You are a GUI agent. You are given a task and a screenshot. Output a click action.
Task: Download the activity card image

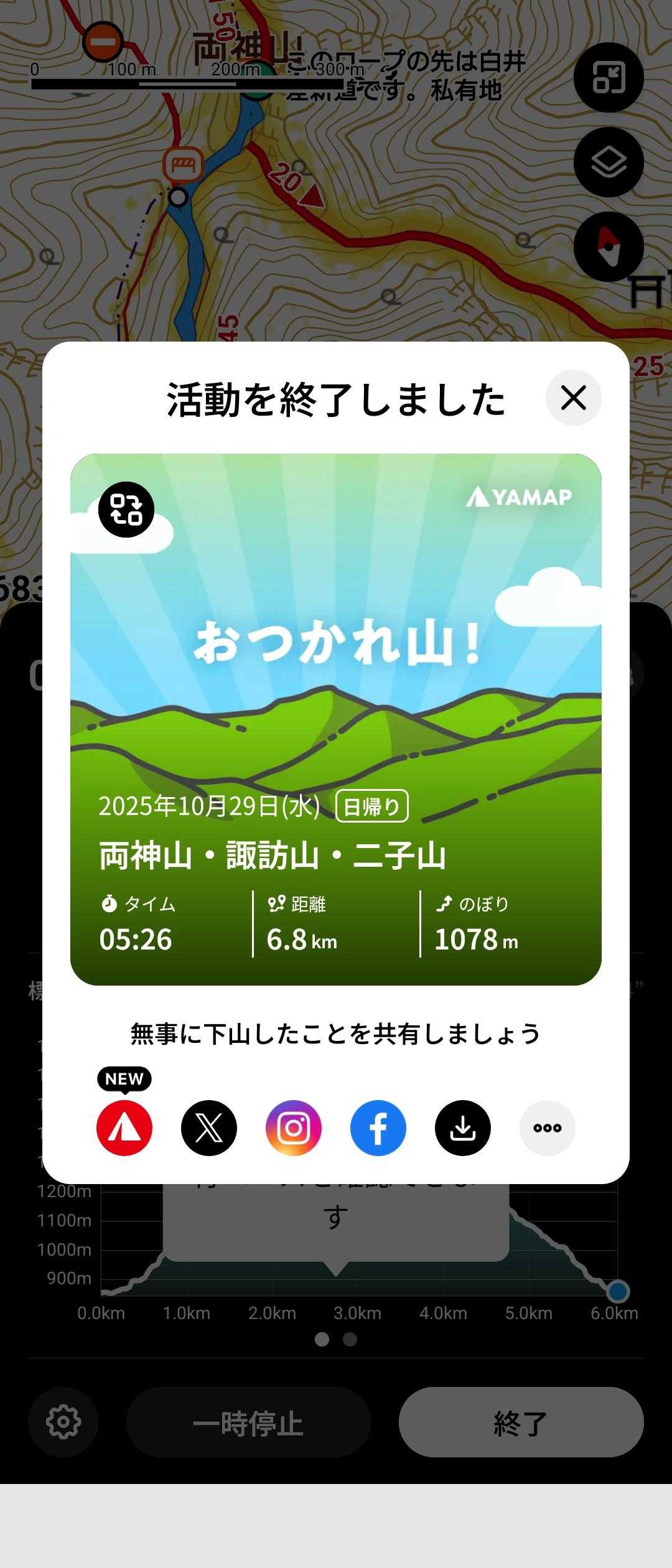pyautogui.click(x=463, y=1128)
